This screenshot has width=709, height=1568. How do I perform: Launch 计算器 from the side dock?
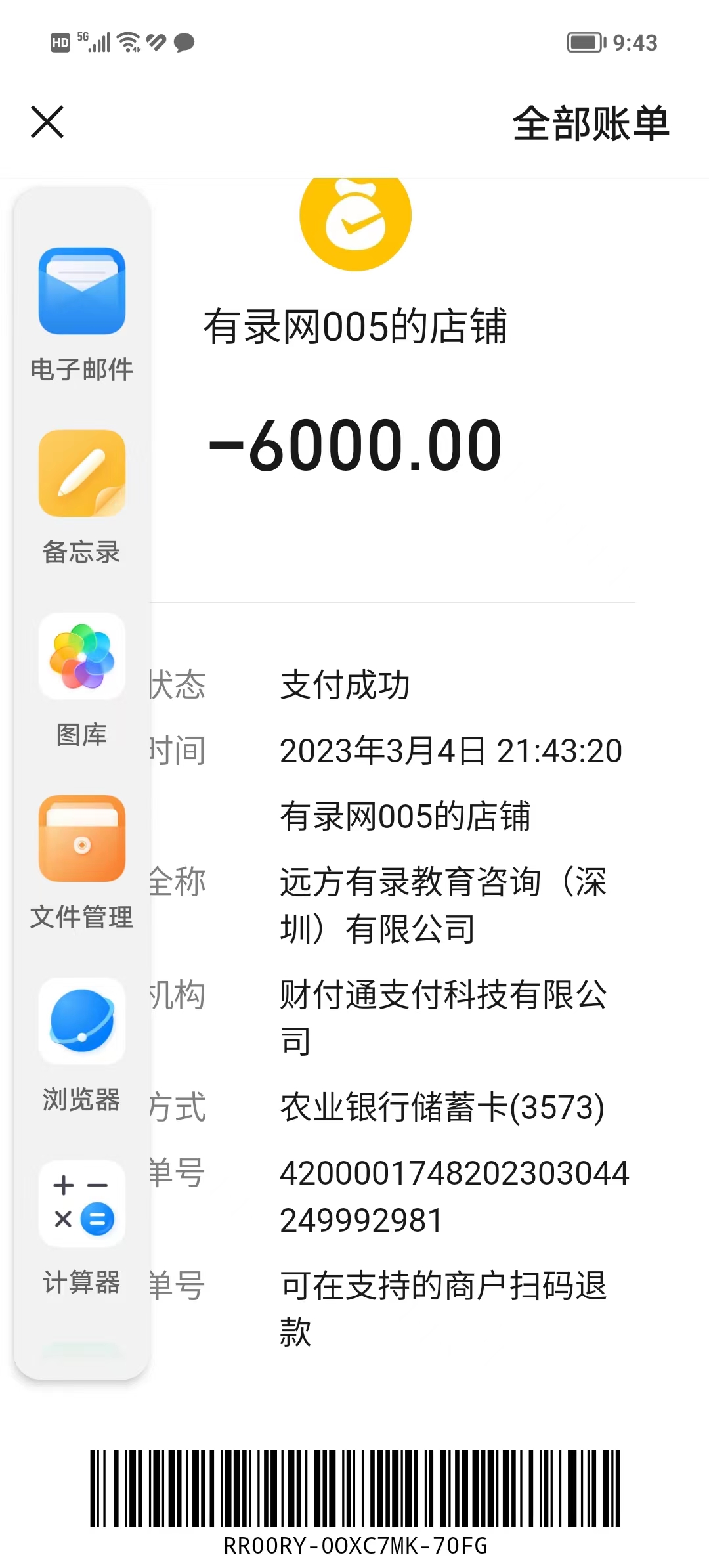(82, 1204)
